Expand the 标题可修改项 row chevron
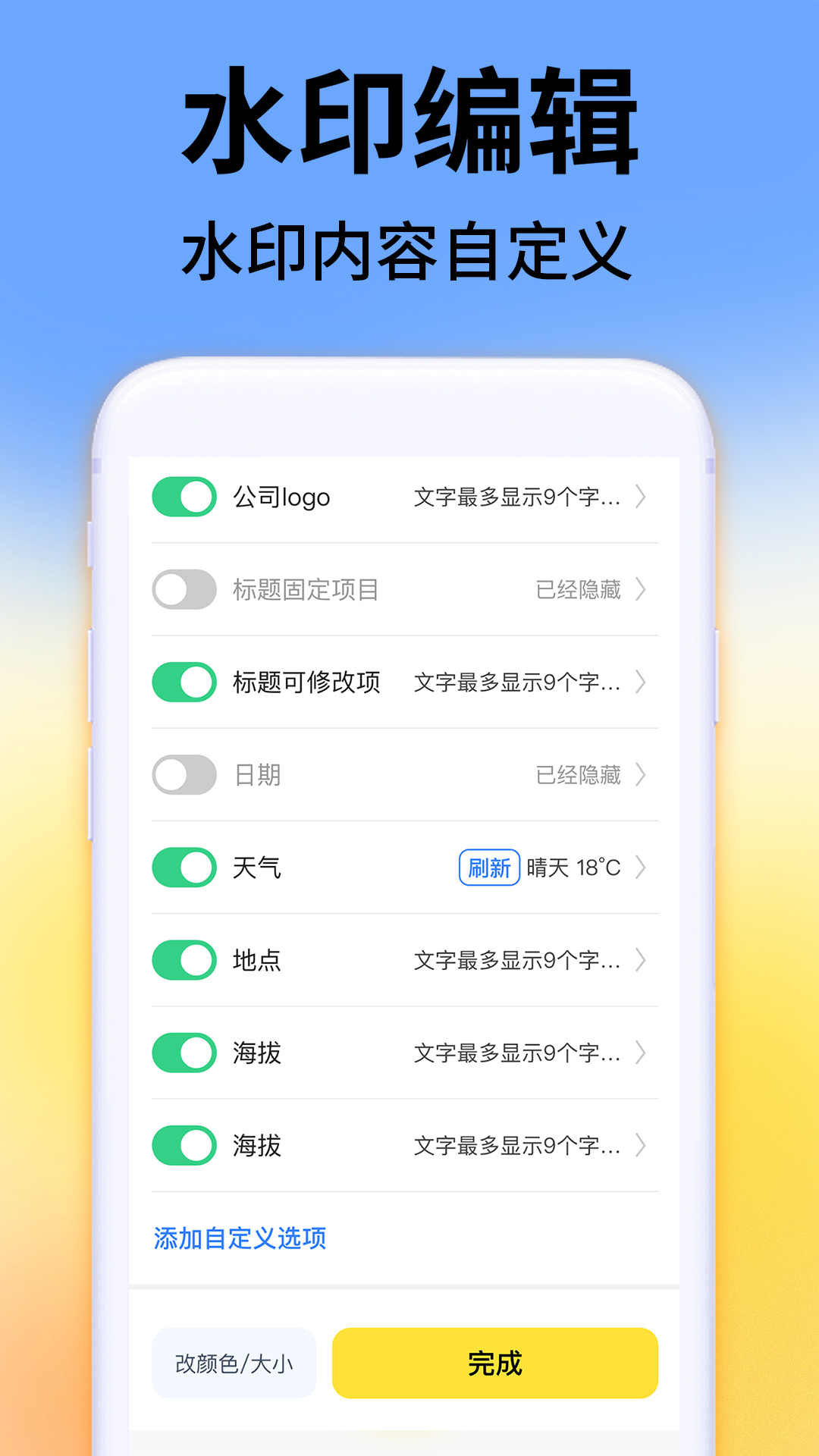 click(x=641, y=682)
